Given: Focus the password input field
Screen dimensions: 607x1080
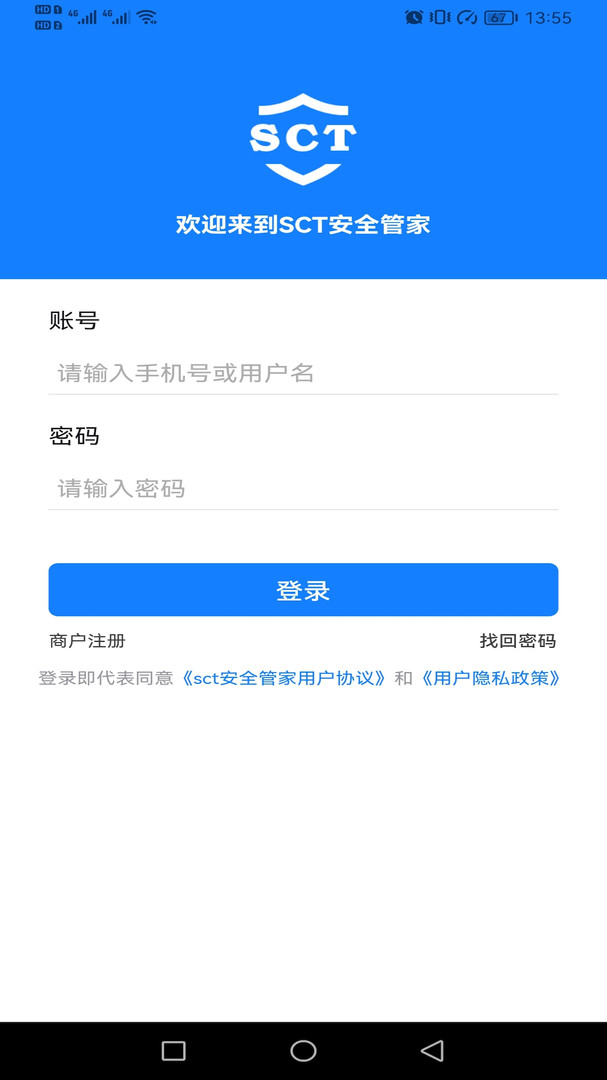Looking at the screenshot, I should tap(302, 489).
